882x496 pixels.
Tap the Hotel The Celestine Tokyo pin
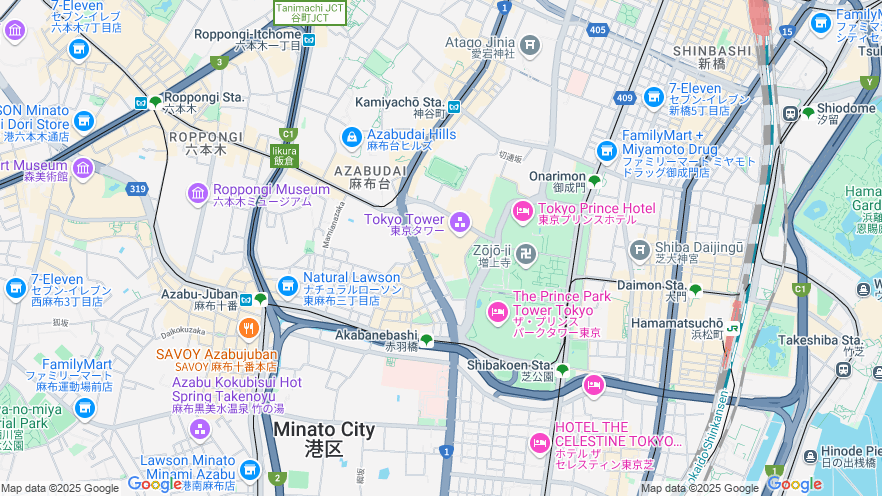[x=539, y=442]
